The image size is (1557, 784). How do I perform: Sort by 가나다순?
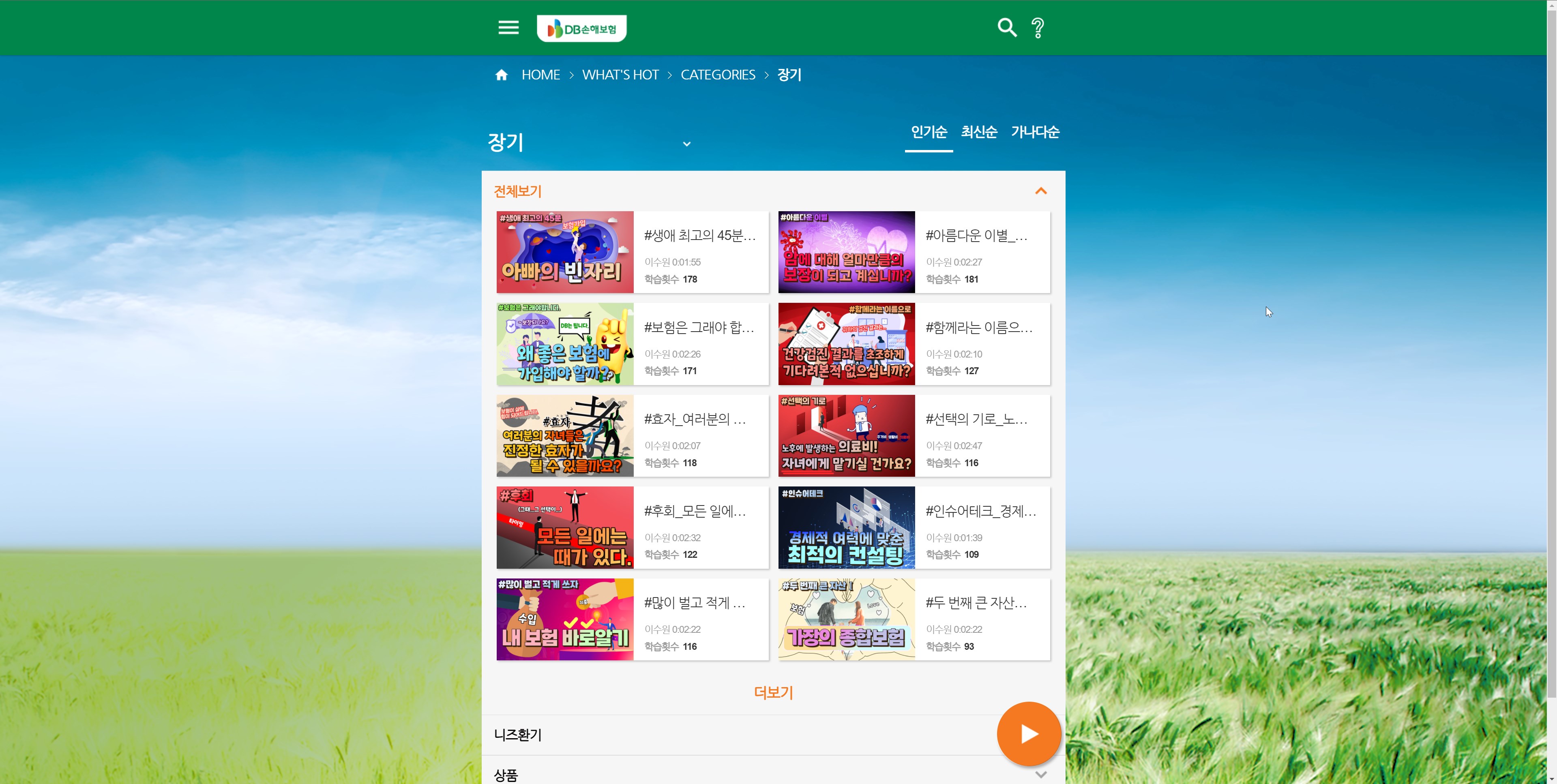[1035, 132]
